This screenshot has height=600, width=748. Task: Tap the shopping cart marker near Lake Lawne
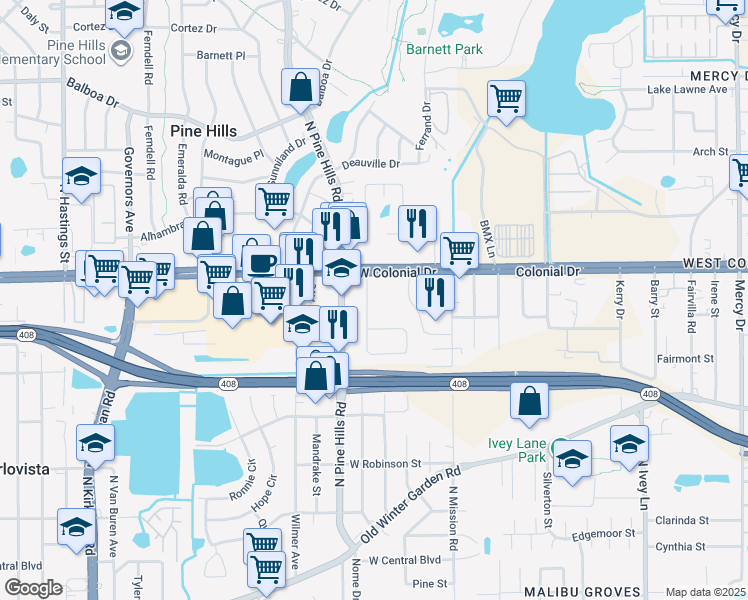[507, 98]
